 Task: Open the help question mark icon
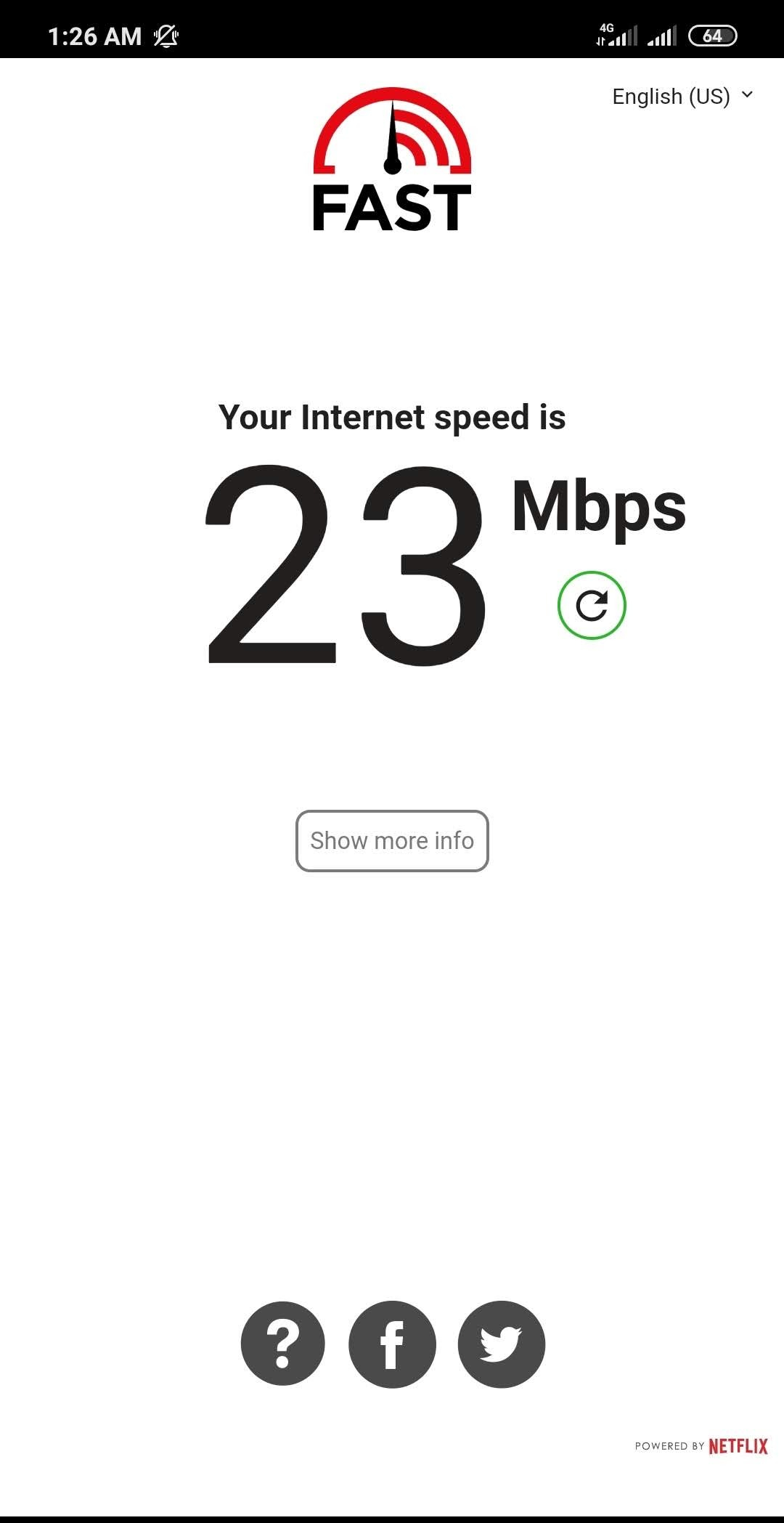[283, 1344]
